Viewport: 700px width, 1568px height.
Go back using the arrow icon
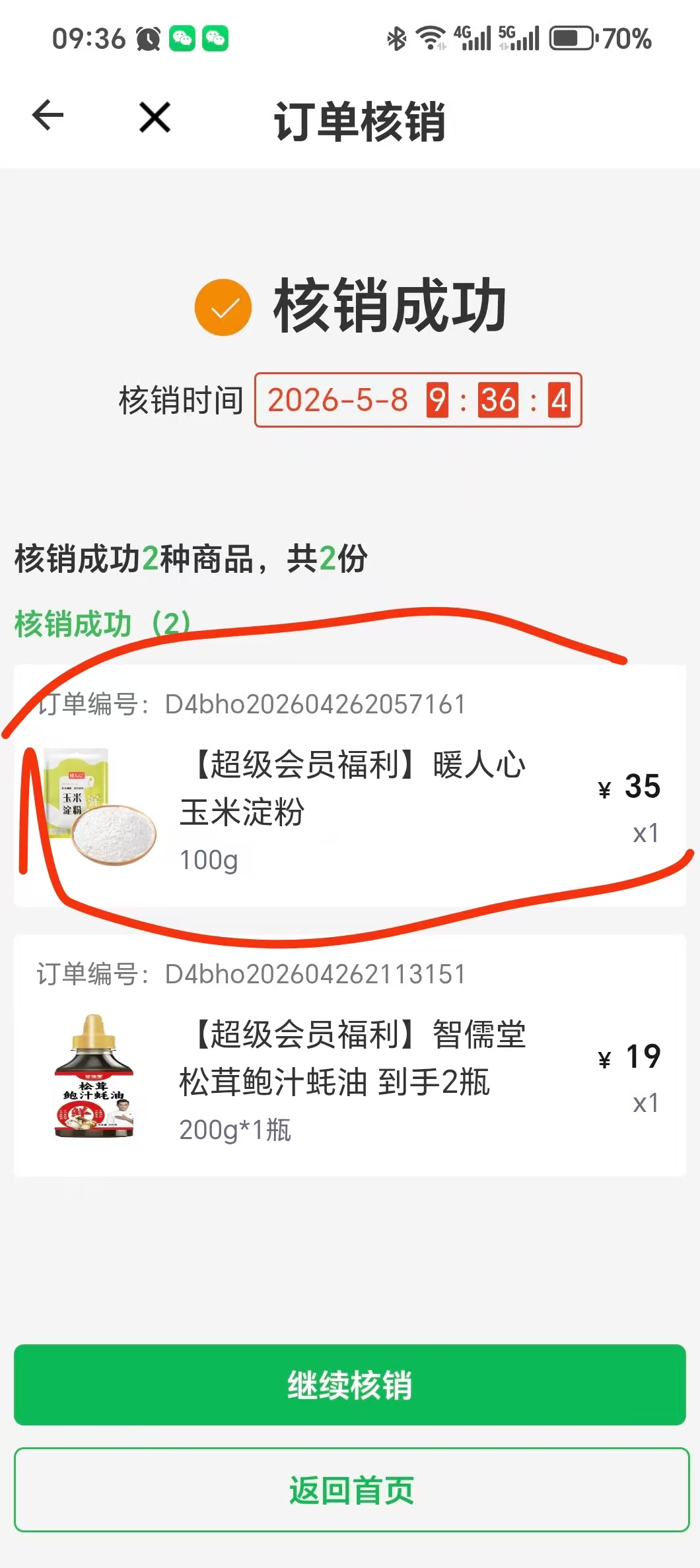[48, 116]
